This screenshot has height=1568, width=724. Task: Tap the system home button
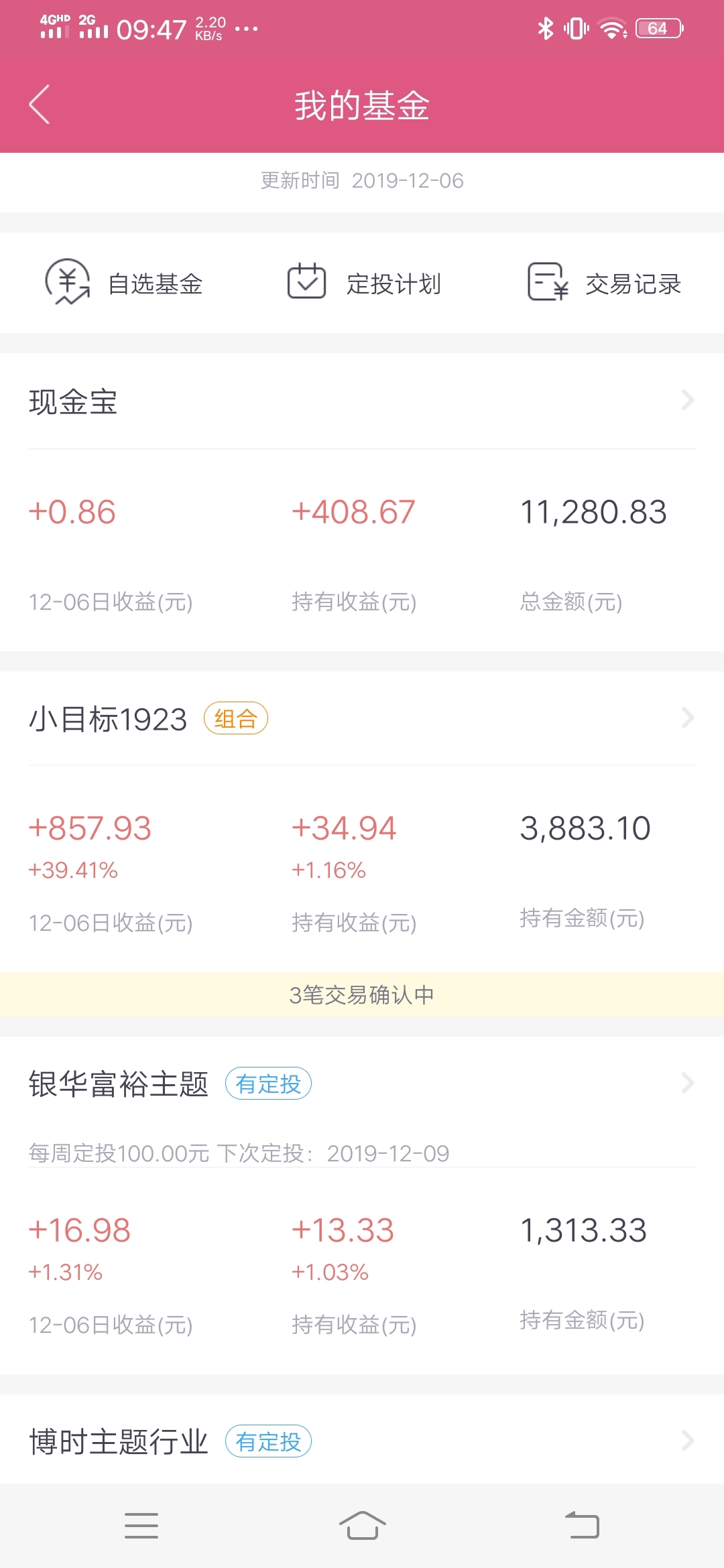[x=362, y=1526]
